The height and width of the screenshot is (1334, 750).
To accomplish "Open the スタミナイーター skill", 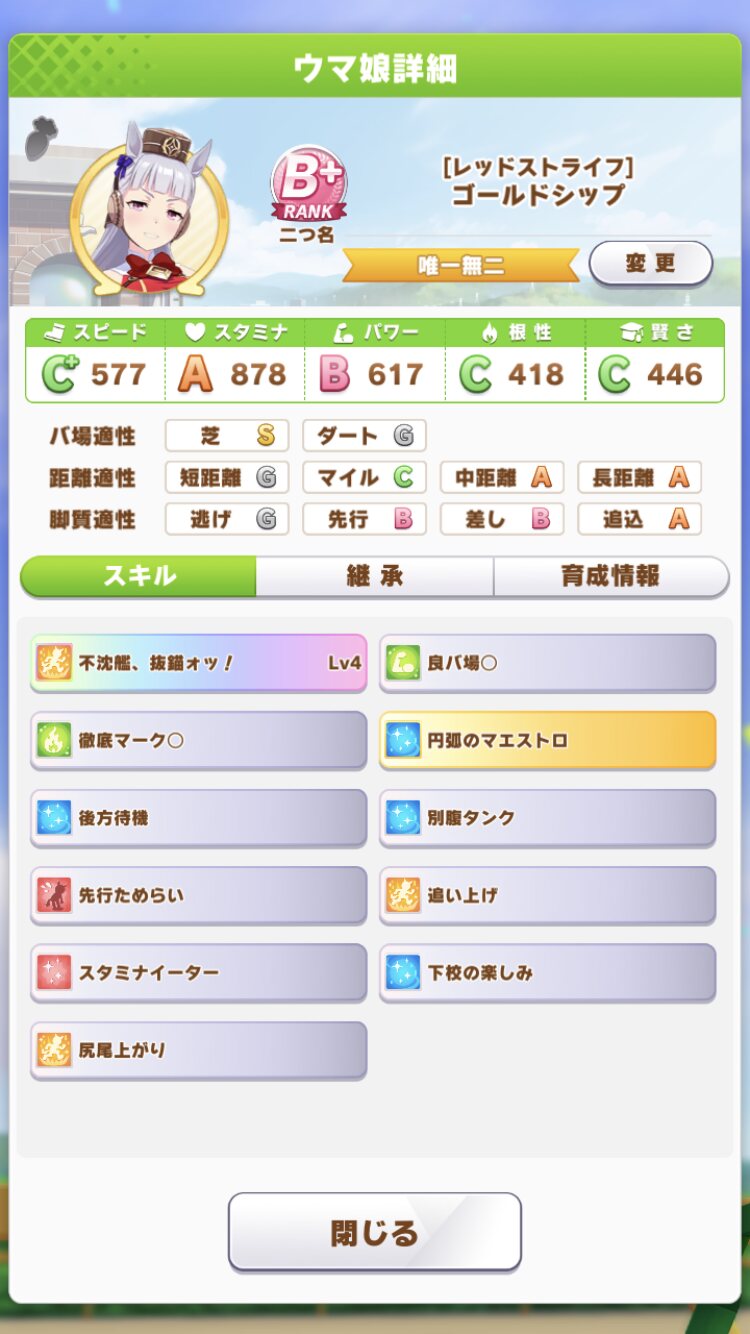I will pyautogui.click(x=198, y=972).
